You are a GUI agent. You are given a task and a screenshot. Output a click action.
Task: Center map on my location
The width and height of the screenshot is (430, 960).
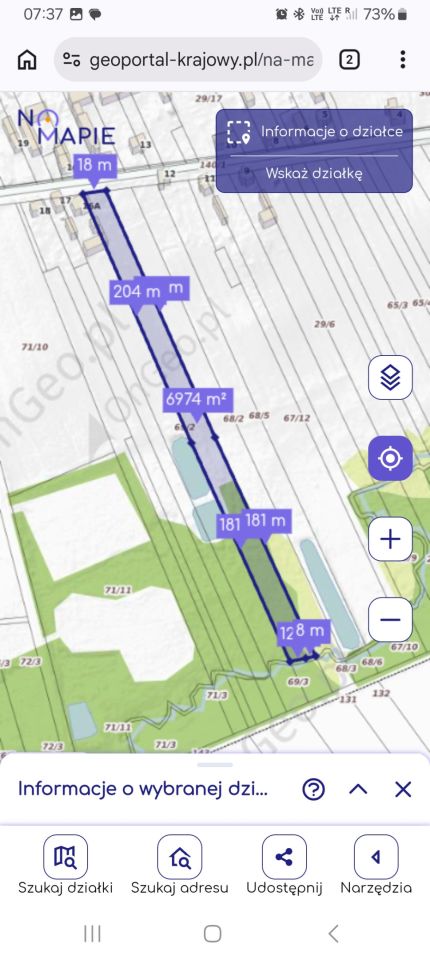click(x=390, y=458)
